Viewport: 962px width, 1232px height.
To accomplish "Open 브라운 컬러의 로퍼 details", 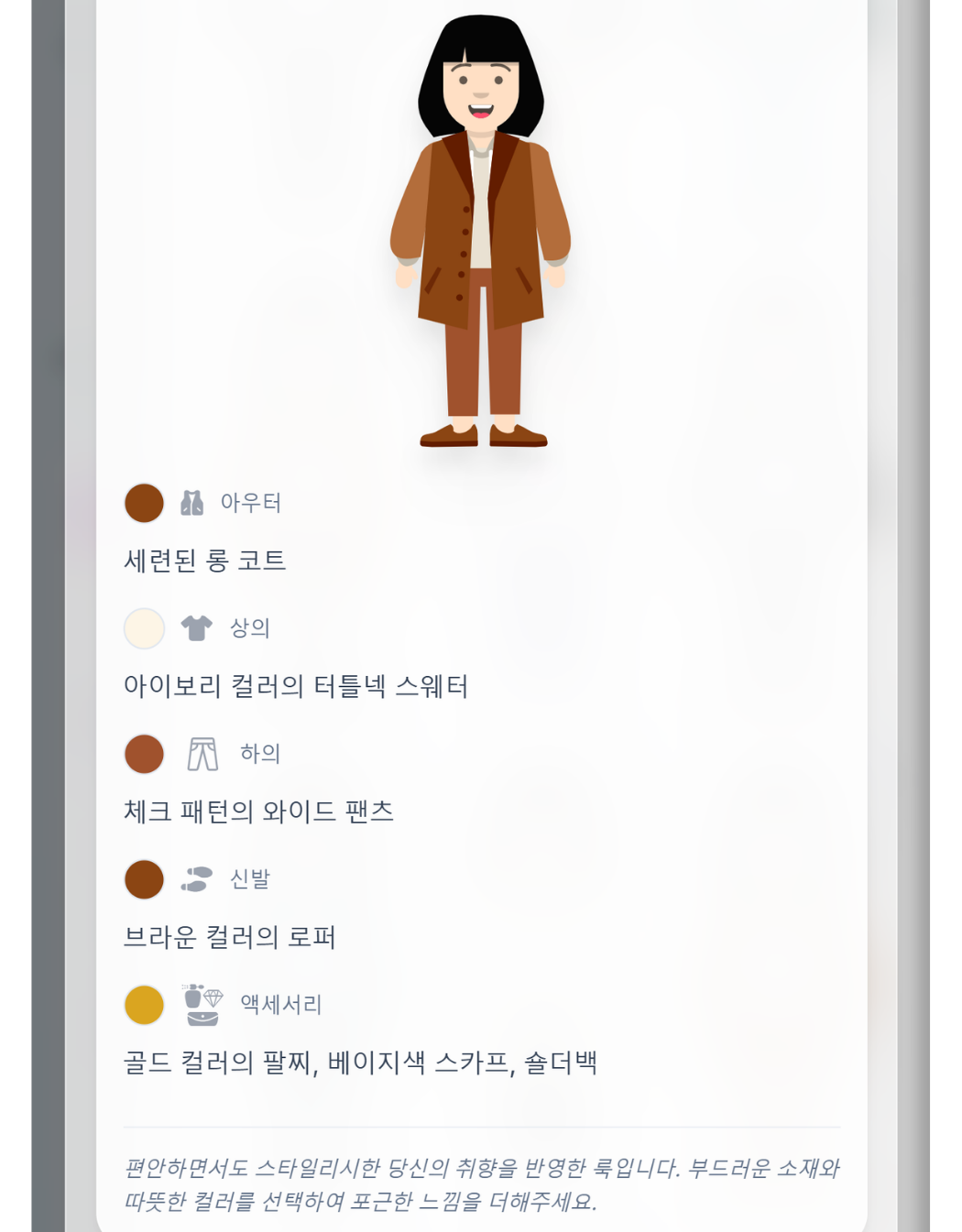I will pyautogui.click(x=231, y=938).
